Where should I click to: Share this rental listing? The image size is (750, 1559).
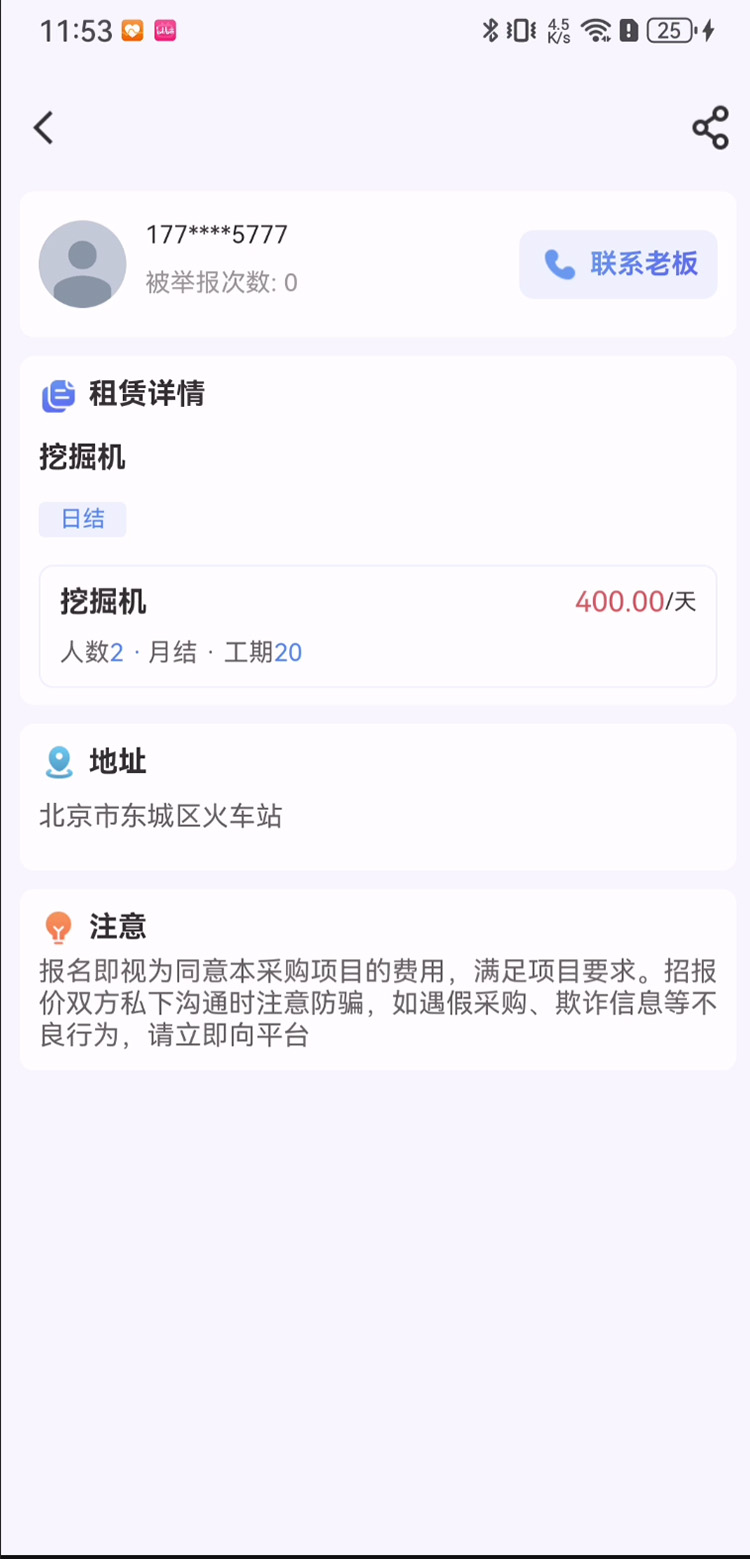click(x=710, y=128)
